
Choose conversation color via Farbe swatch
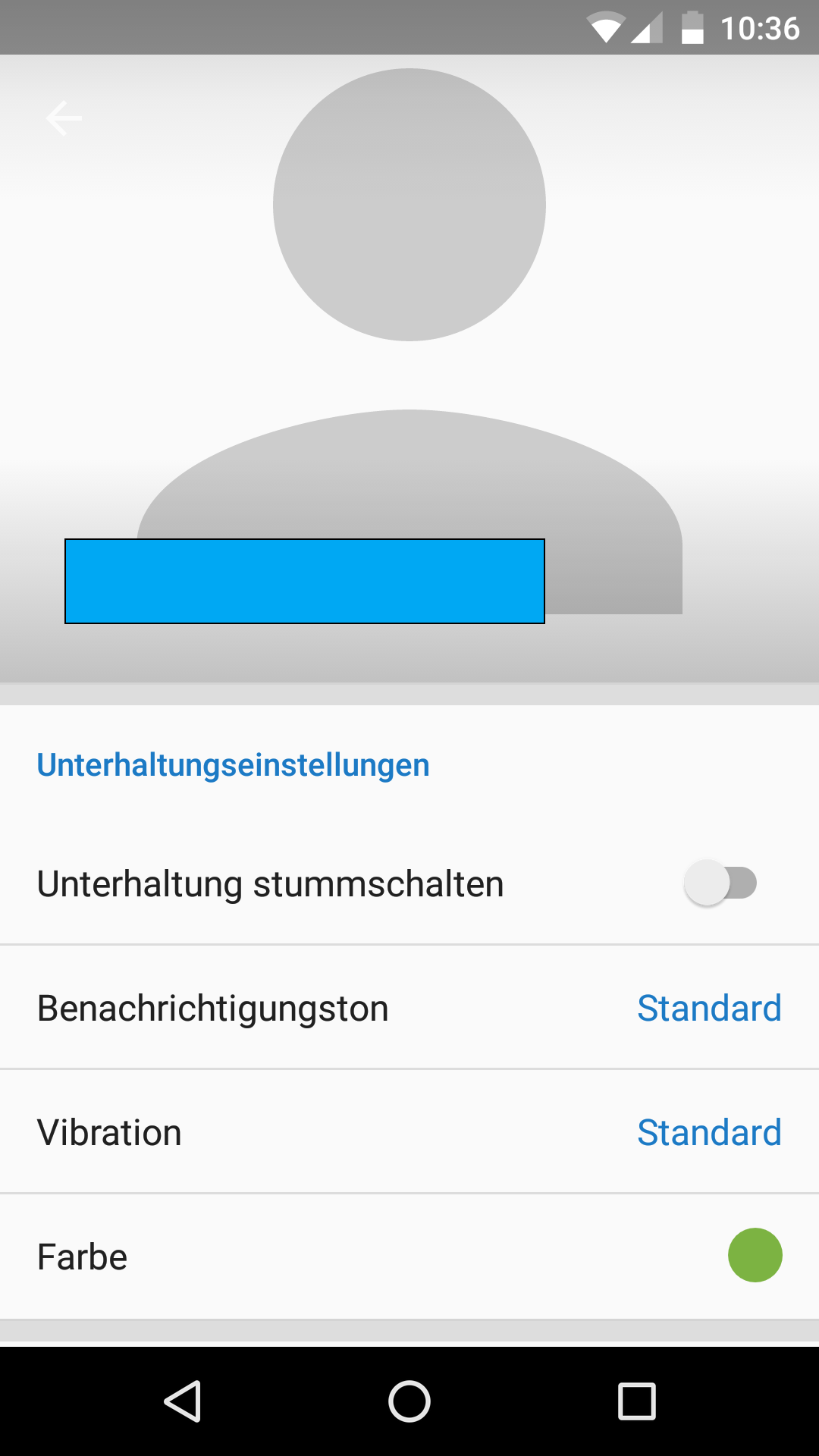pyautogui.click(x=755, y=1256)
